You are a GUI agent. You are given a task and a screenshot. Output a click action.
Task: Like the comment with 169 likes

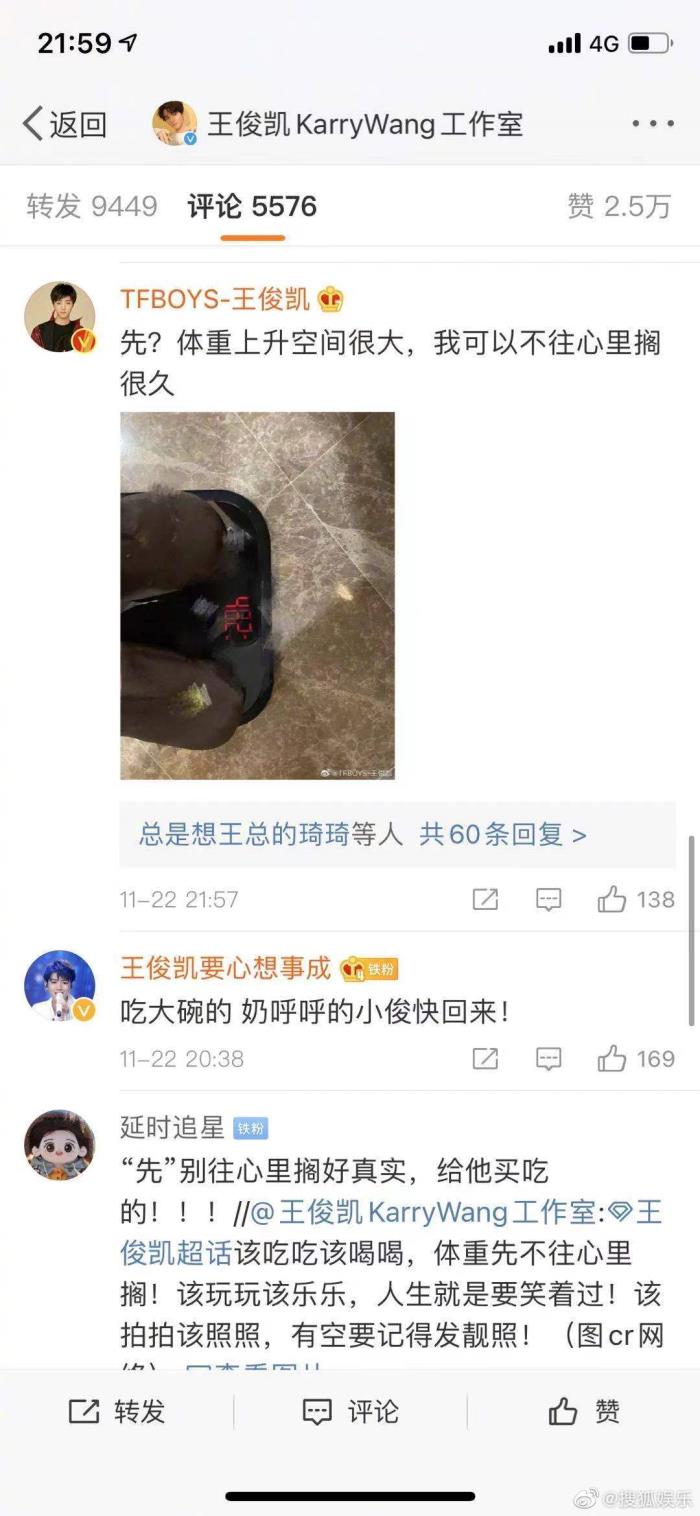635,1058
